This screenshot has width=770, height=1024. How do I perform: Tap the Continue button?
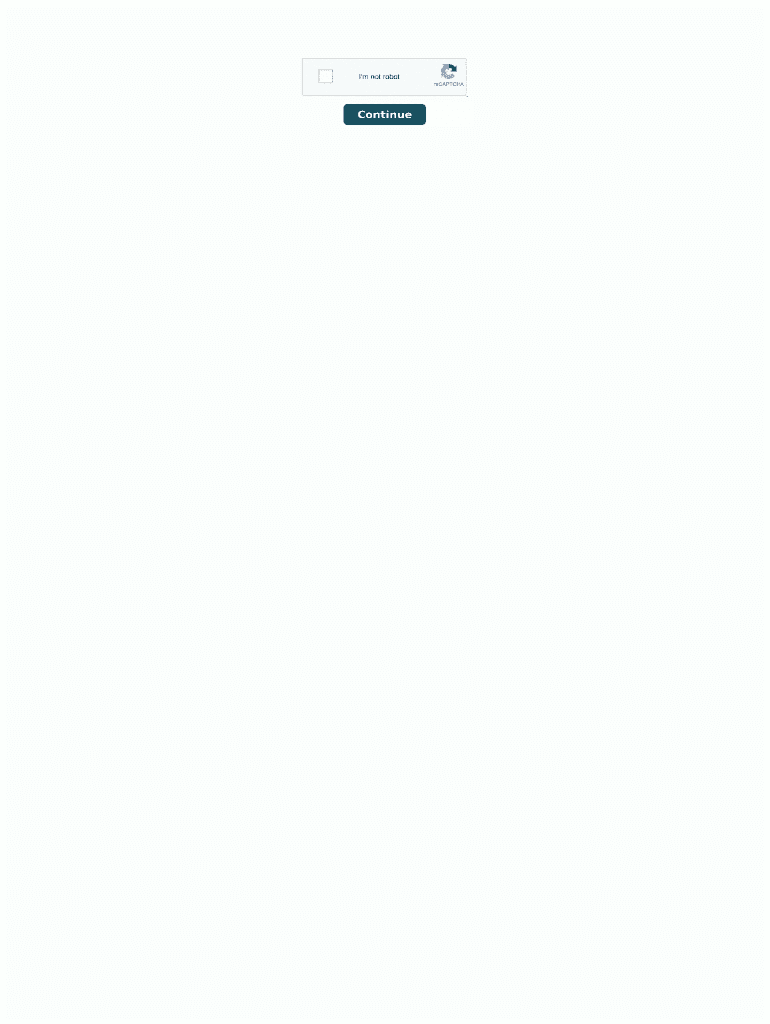coord(384,115)
